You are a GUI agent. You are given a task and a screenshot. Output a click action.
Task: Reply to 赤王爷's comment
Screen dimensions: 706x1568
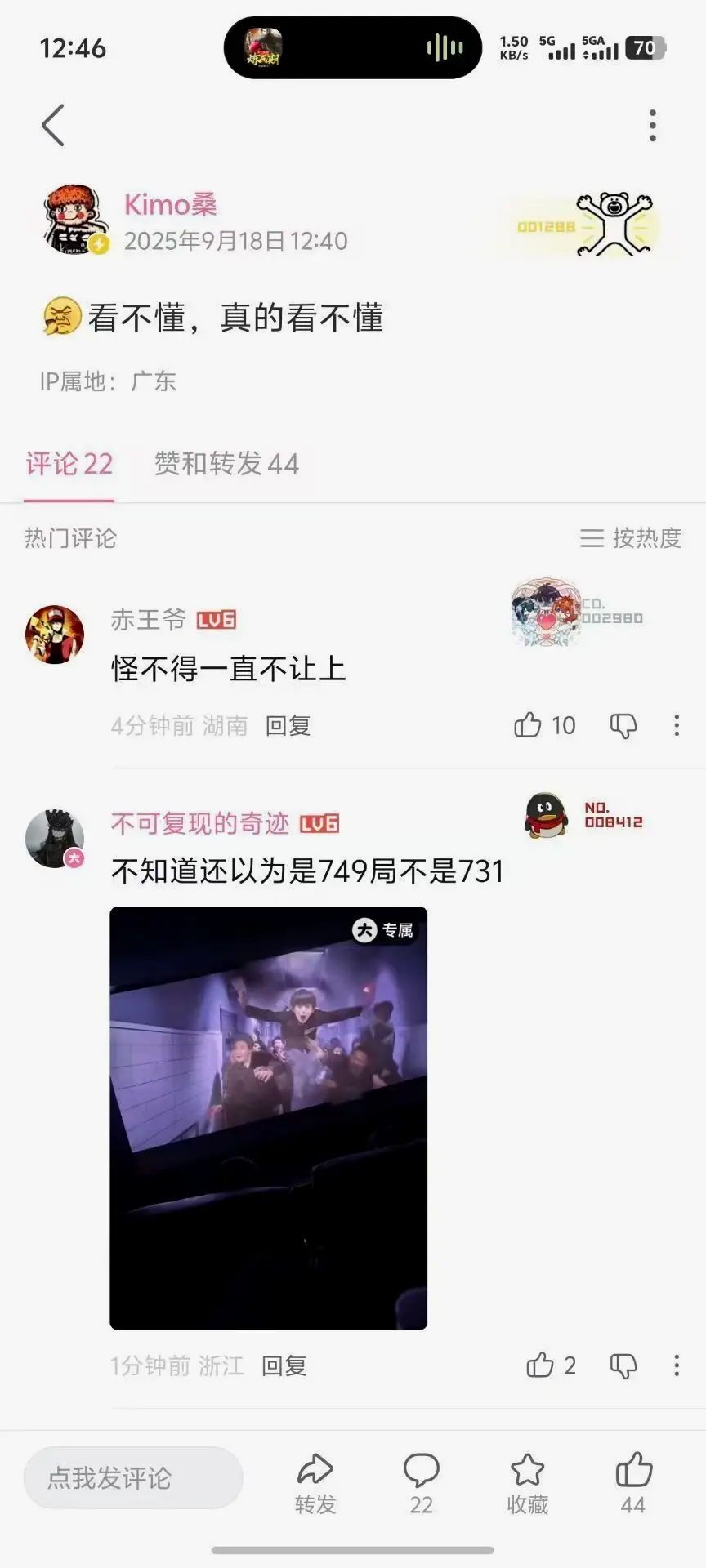coord(288,725)
